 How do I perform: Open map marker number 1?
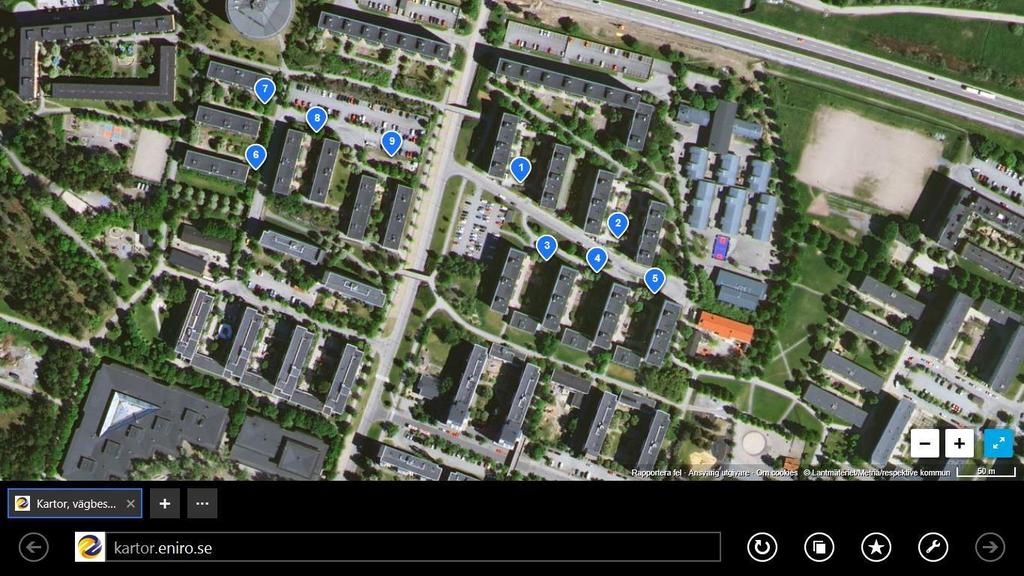[x=520, y=168]
